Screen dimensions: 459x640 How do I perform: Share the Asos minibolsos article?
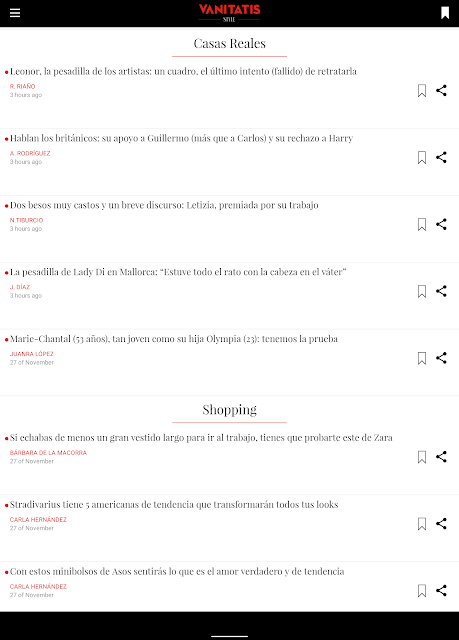point(441,591)
